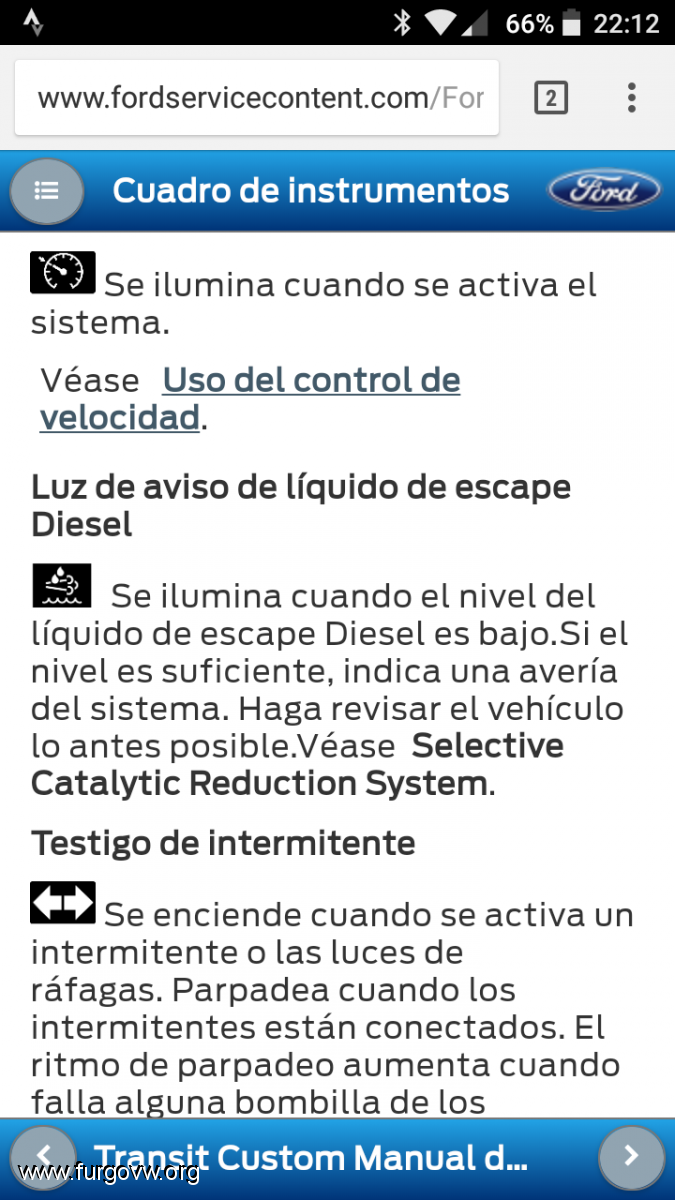This screenshot has width=675, height=1200.
Task: Tap the browser URL address bar
Action: point(258,98)
